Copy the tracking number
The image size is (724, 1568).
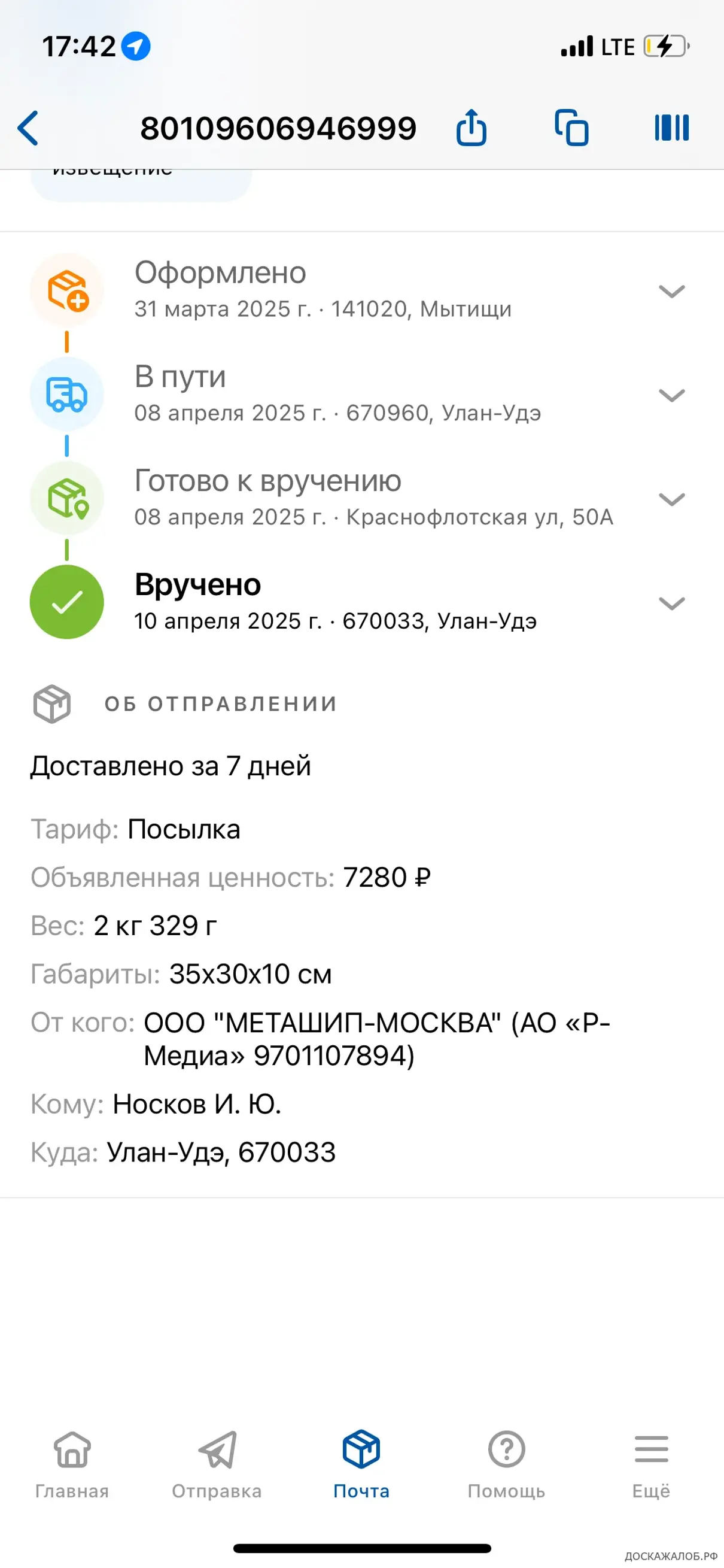(x=571, y=128)
